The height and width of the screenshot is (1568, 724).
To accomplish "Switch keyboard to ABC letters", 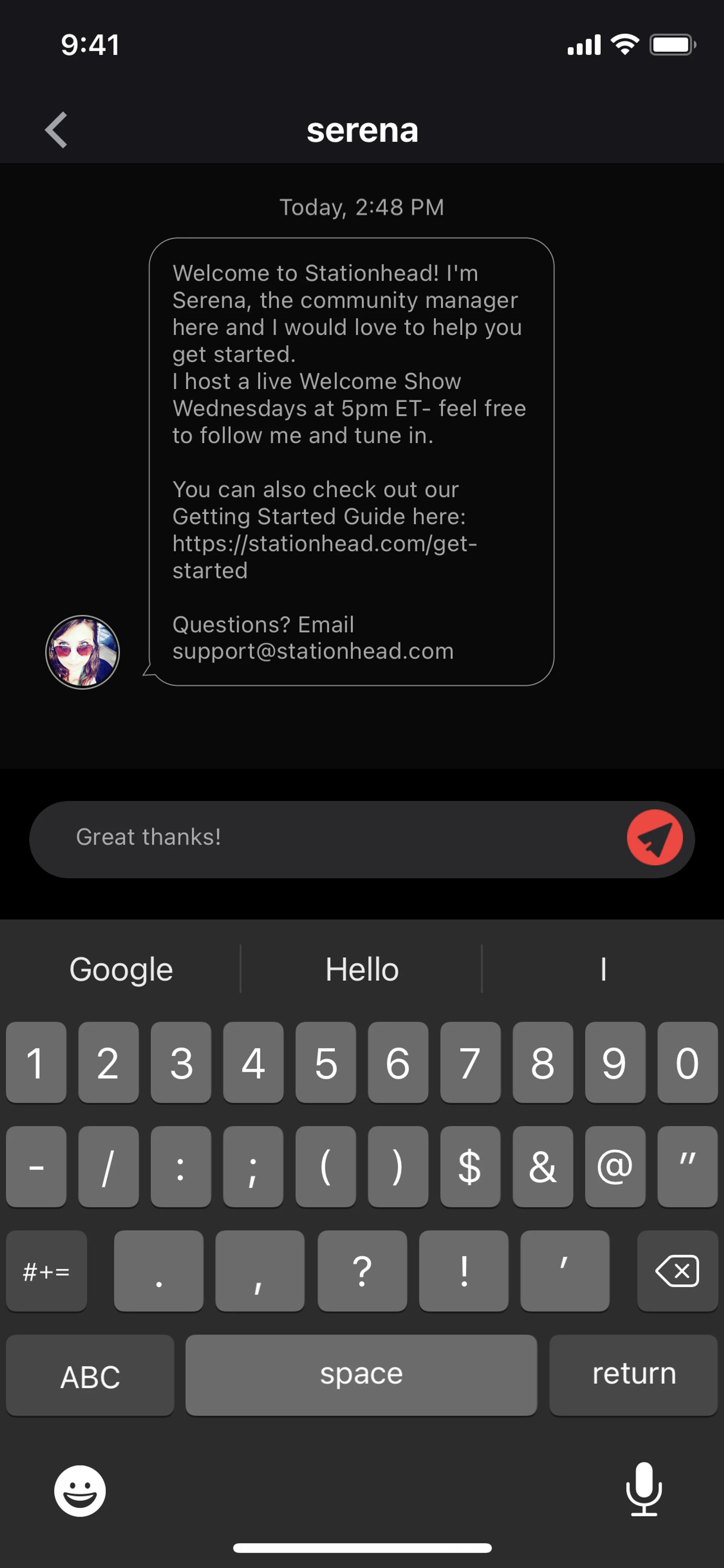I will click(90, 1376).
